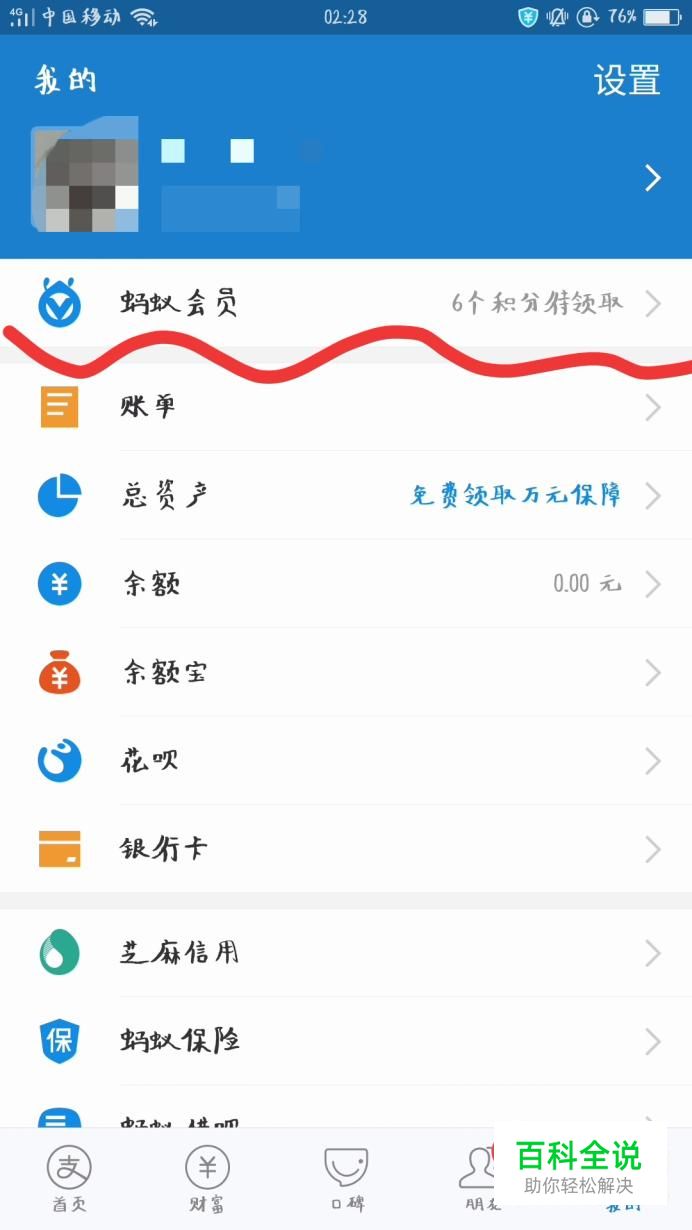
Task: Check 余额 balance
Action: [345, 583]
